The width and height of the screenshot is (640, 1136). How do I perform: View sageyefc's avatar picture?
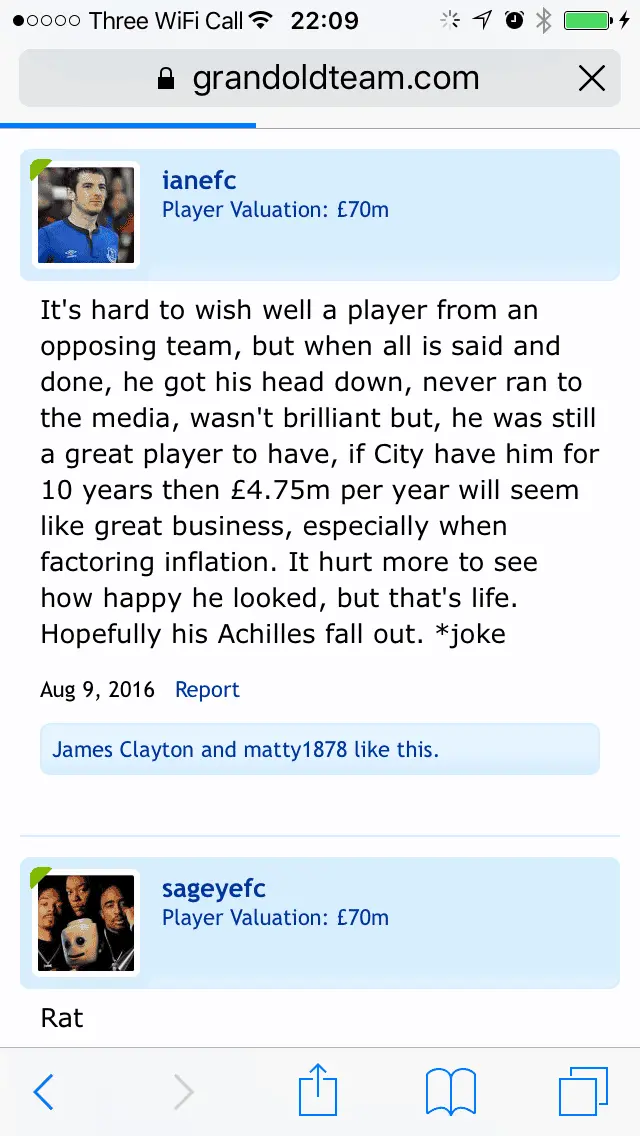point(86,923)
